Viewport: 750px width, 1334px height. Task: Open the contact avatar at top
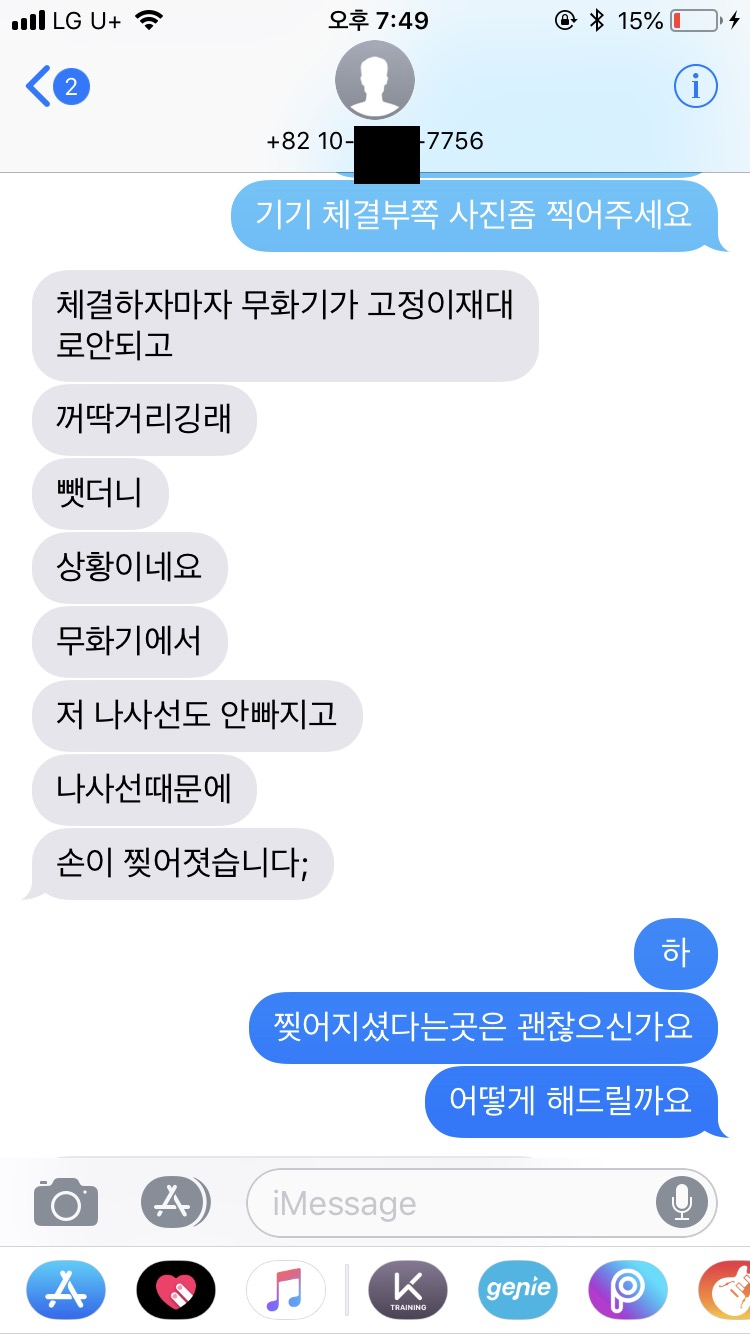[375, 80]
